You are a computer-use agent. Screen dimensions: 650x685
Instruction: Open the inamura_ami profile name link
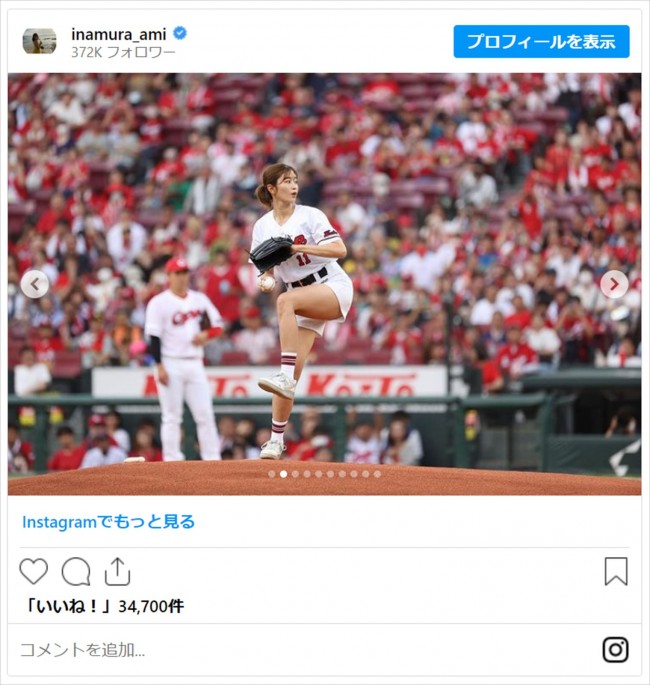118,34
